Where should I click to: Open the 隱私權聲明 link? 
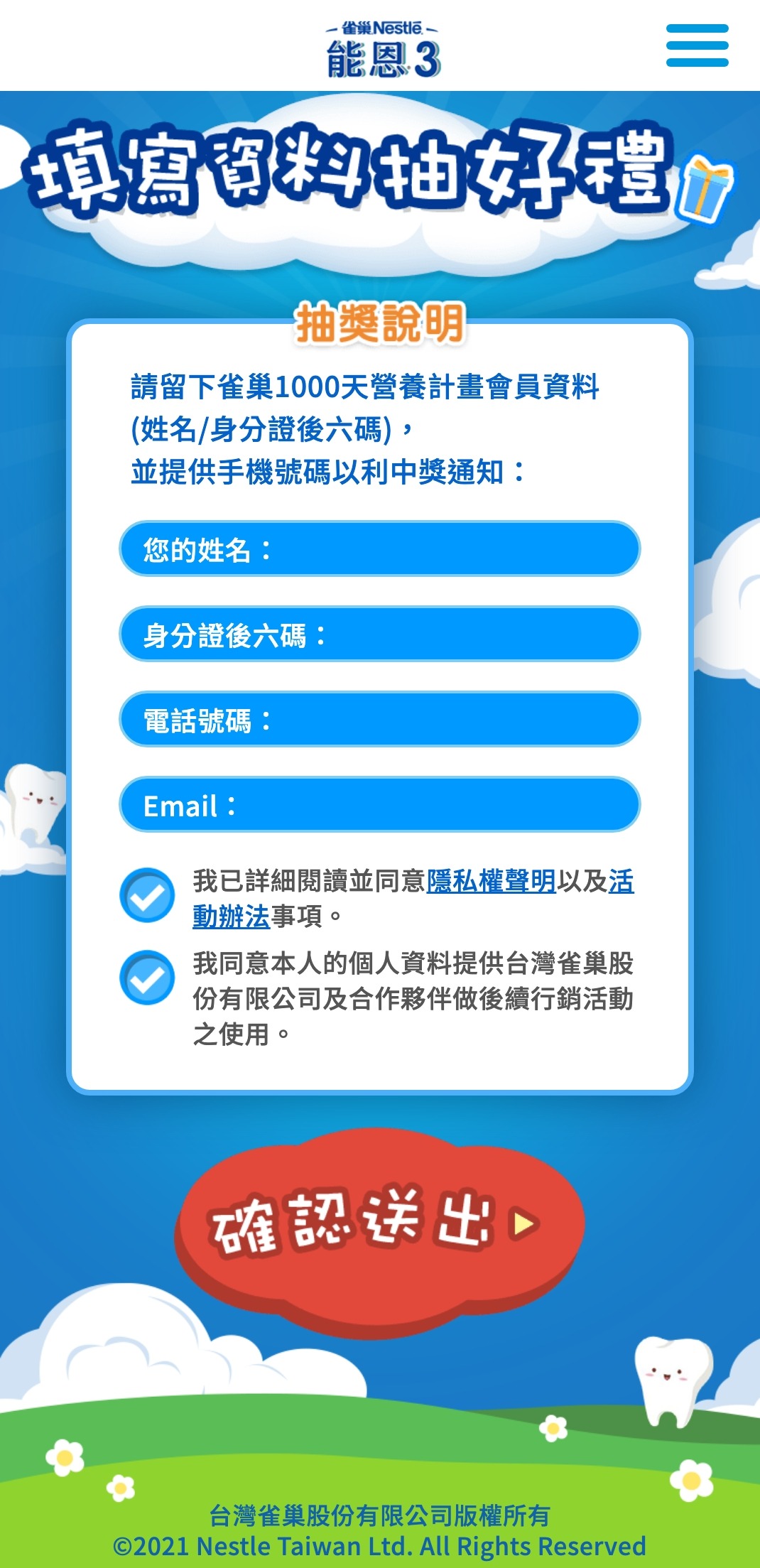coord(491,882)
